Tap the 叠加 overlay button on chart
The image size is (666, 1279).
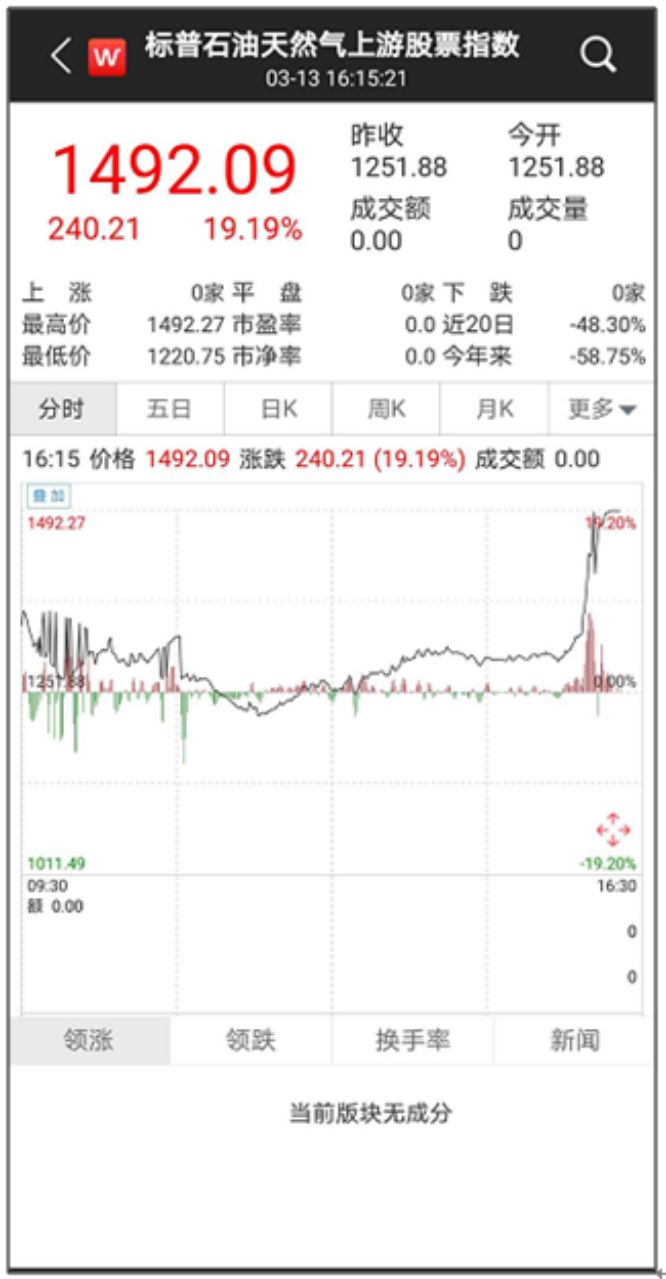click(x=47, y=496)
